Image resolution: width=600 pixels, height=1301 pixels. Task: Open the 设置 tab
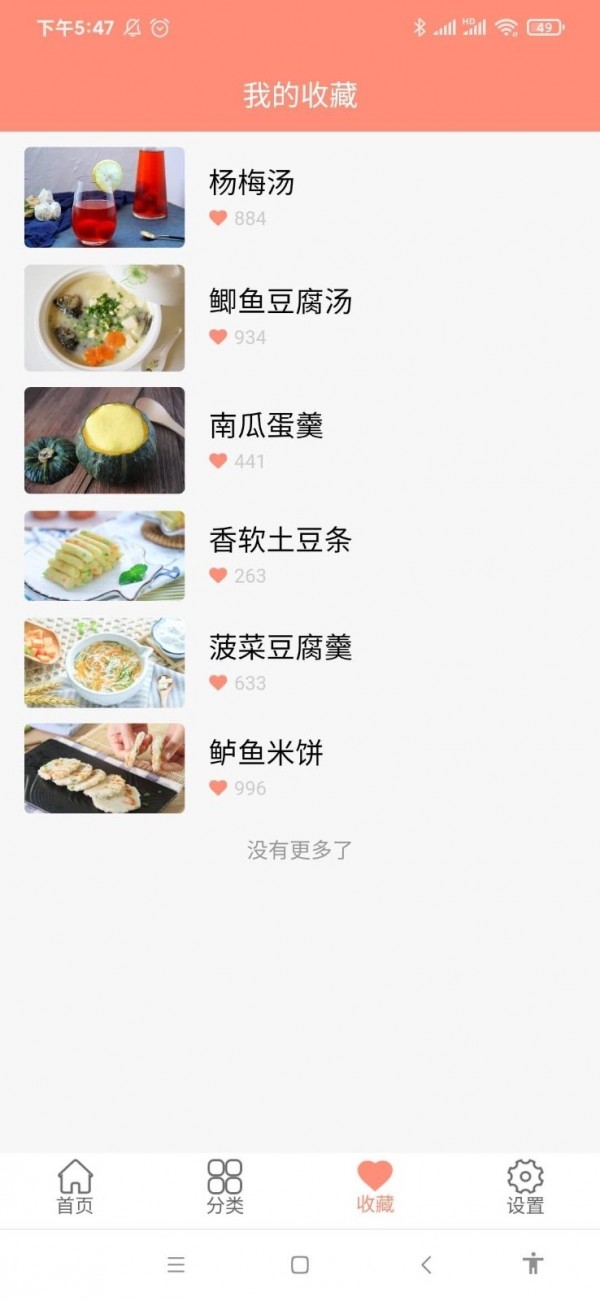point(525,1187)
